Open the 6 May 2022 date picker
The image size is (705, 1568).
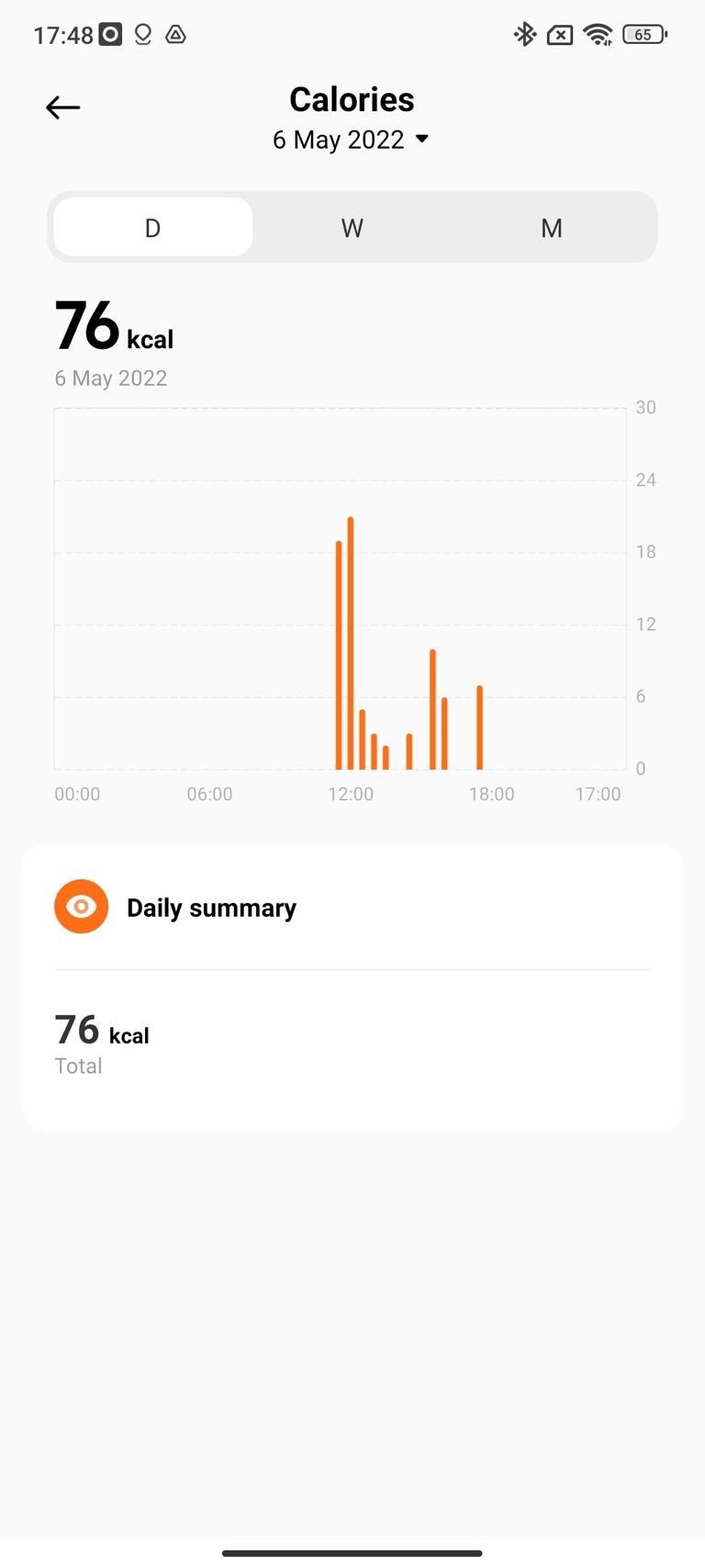(x=352, y=140)
